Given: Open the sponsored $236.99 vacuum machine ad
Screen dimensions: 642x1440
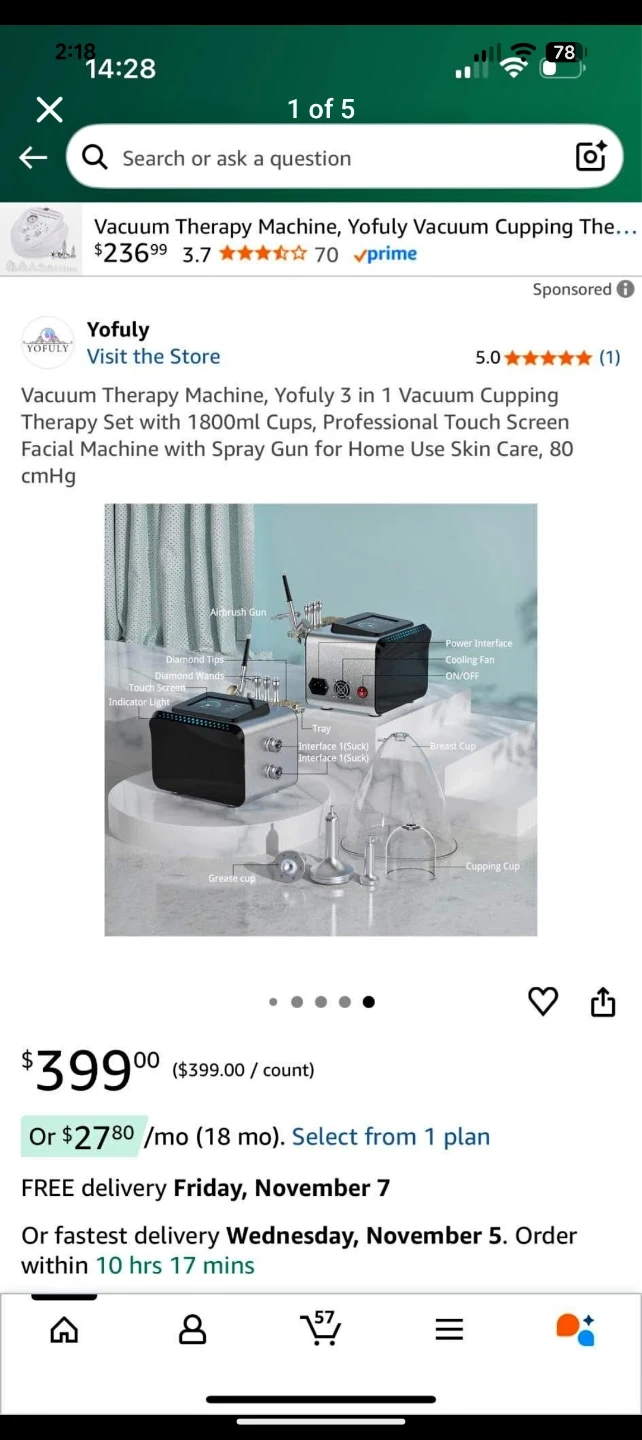Looking at the screenshot, I should click(x=321, y=239).
